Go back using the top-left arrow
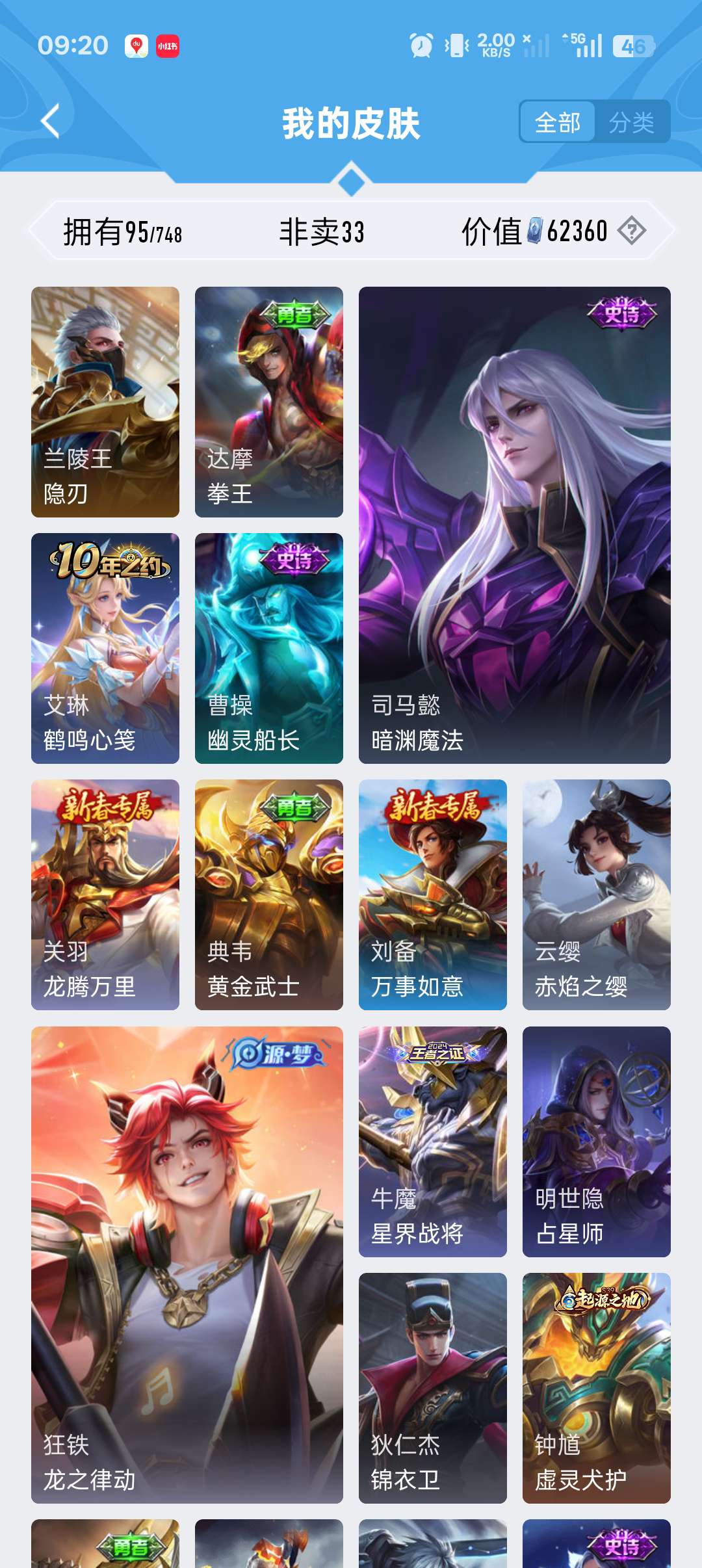 click(x=51, y=122)
